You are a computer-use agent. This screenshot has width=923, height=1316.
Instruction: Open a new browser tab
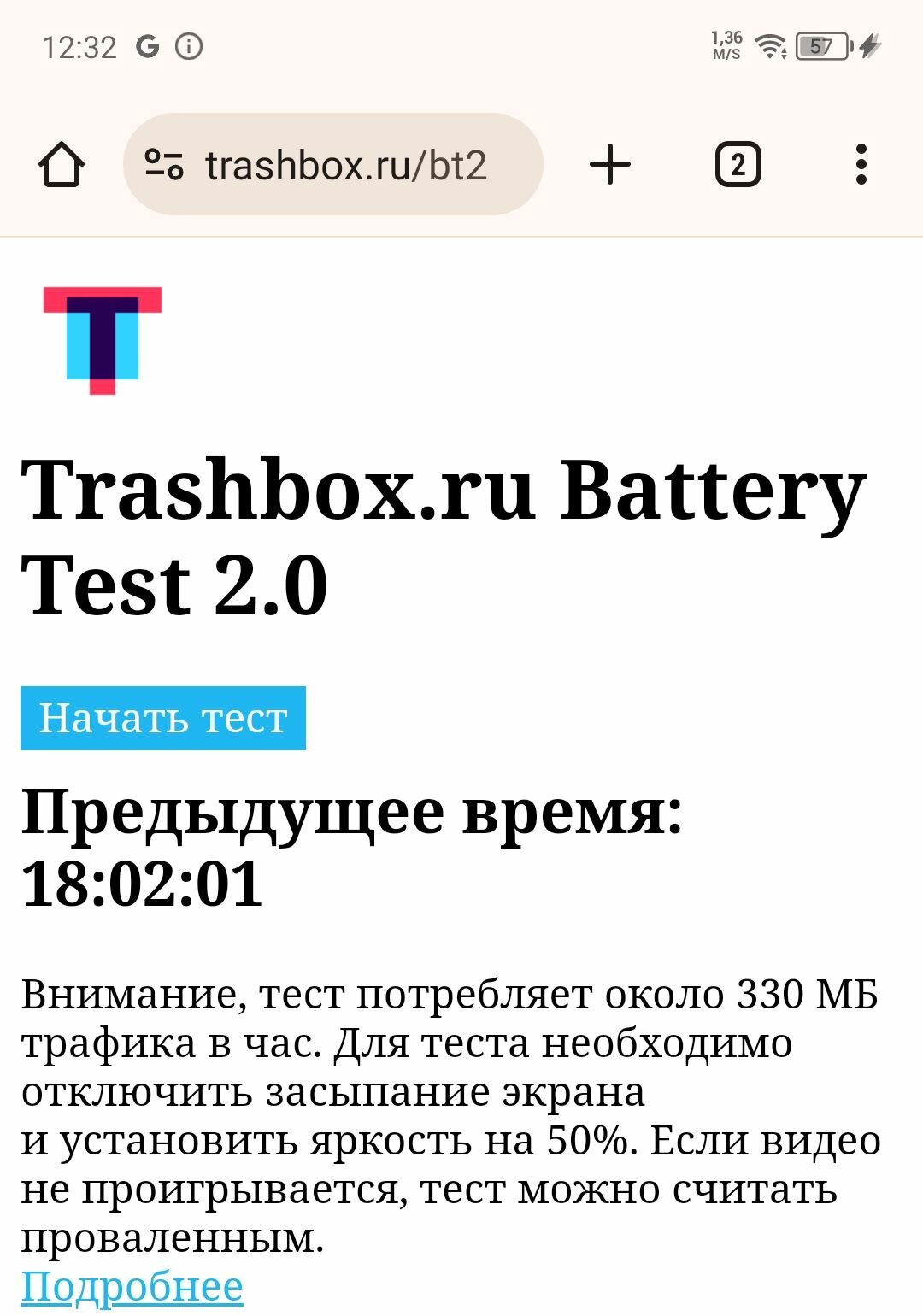pos(610,164)
